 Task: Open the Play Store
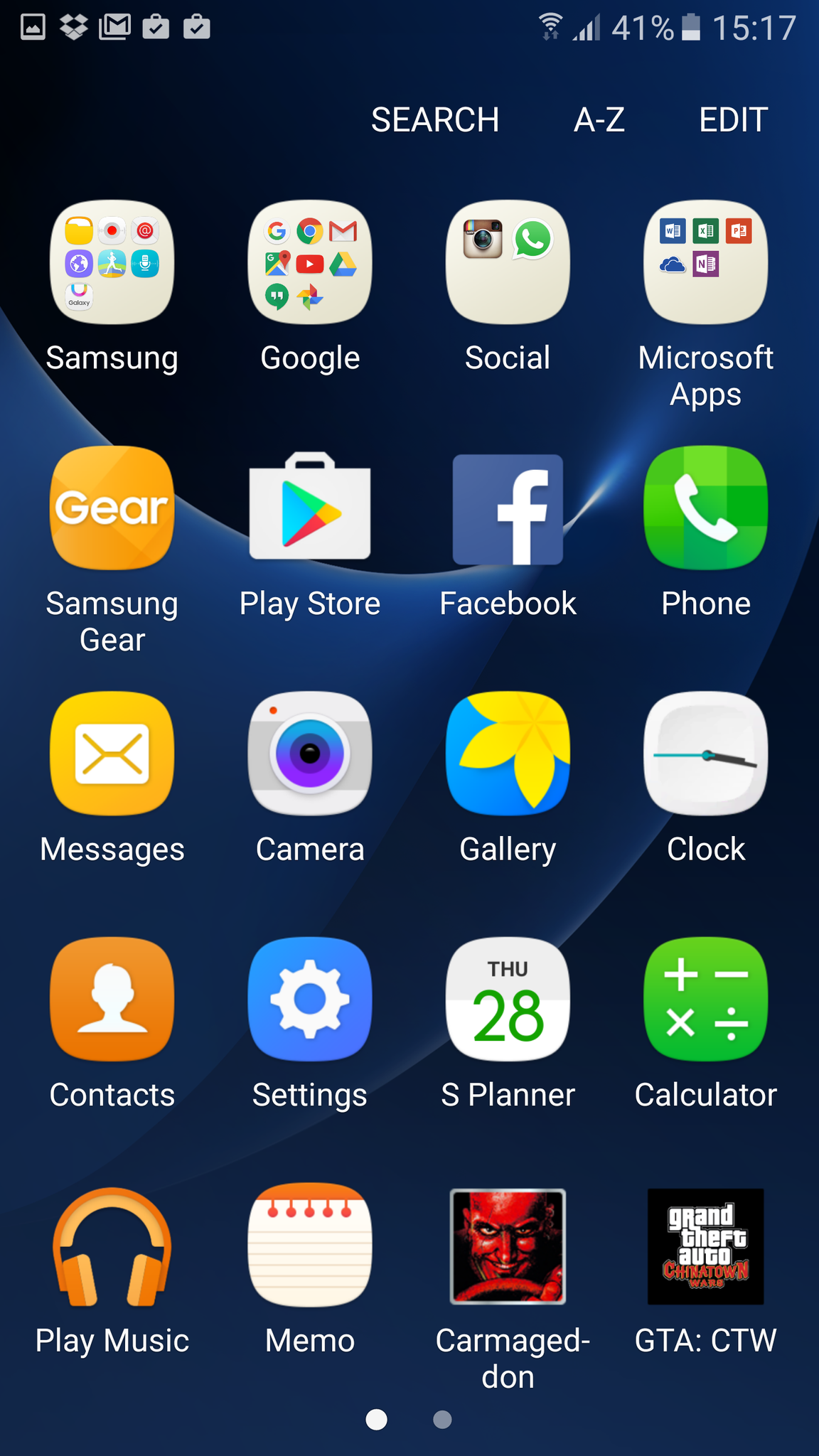(x=310, y=508)
